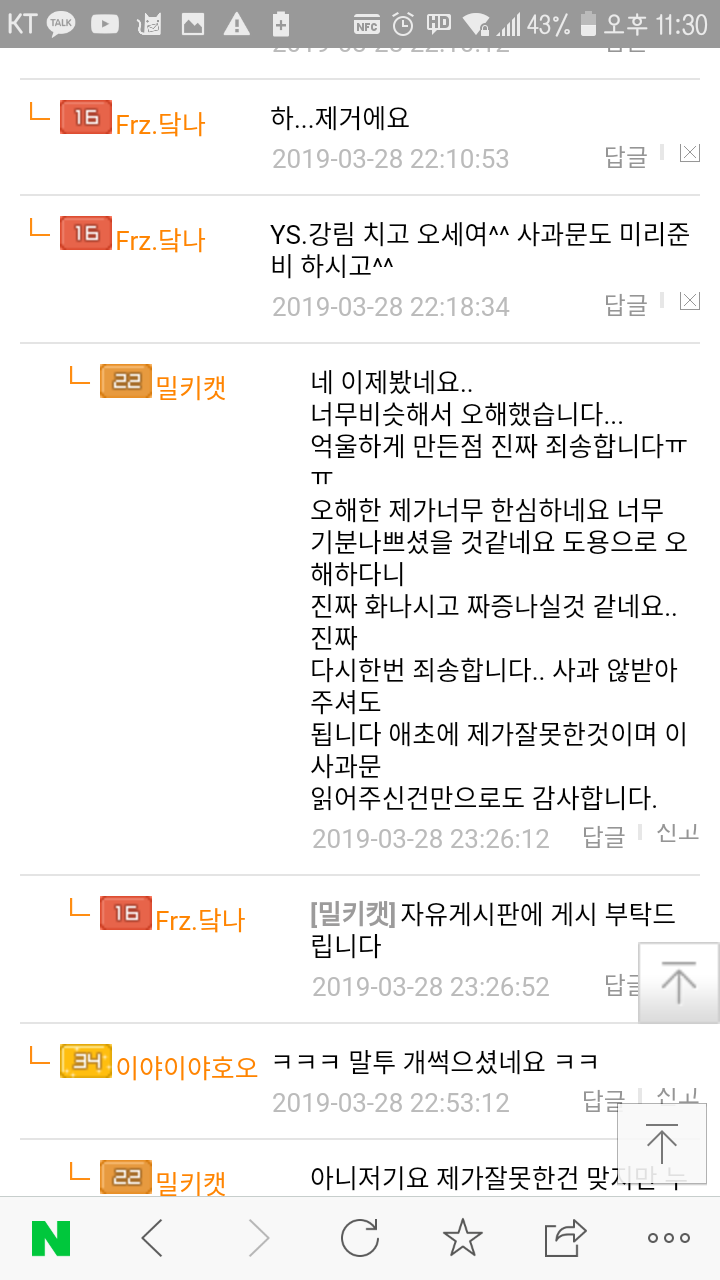
Task: Tap the X icon beside the 22:10:53 comment
Action: pyautogui.click(x=689, y=154)
